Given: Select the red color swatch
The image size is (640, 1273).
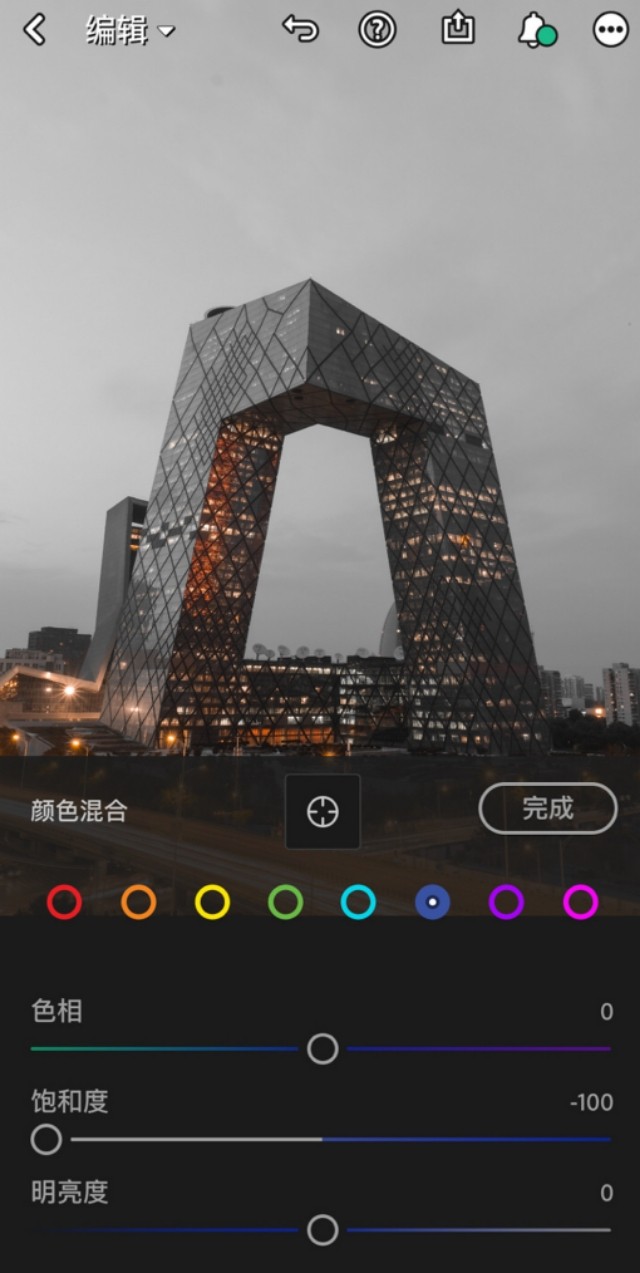Looking at the screenshot, I should click(64, 902).
